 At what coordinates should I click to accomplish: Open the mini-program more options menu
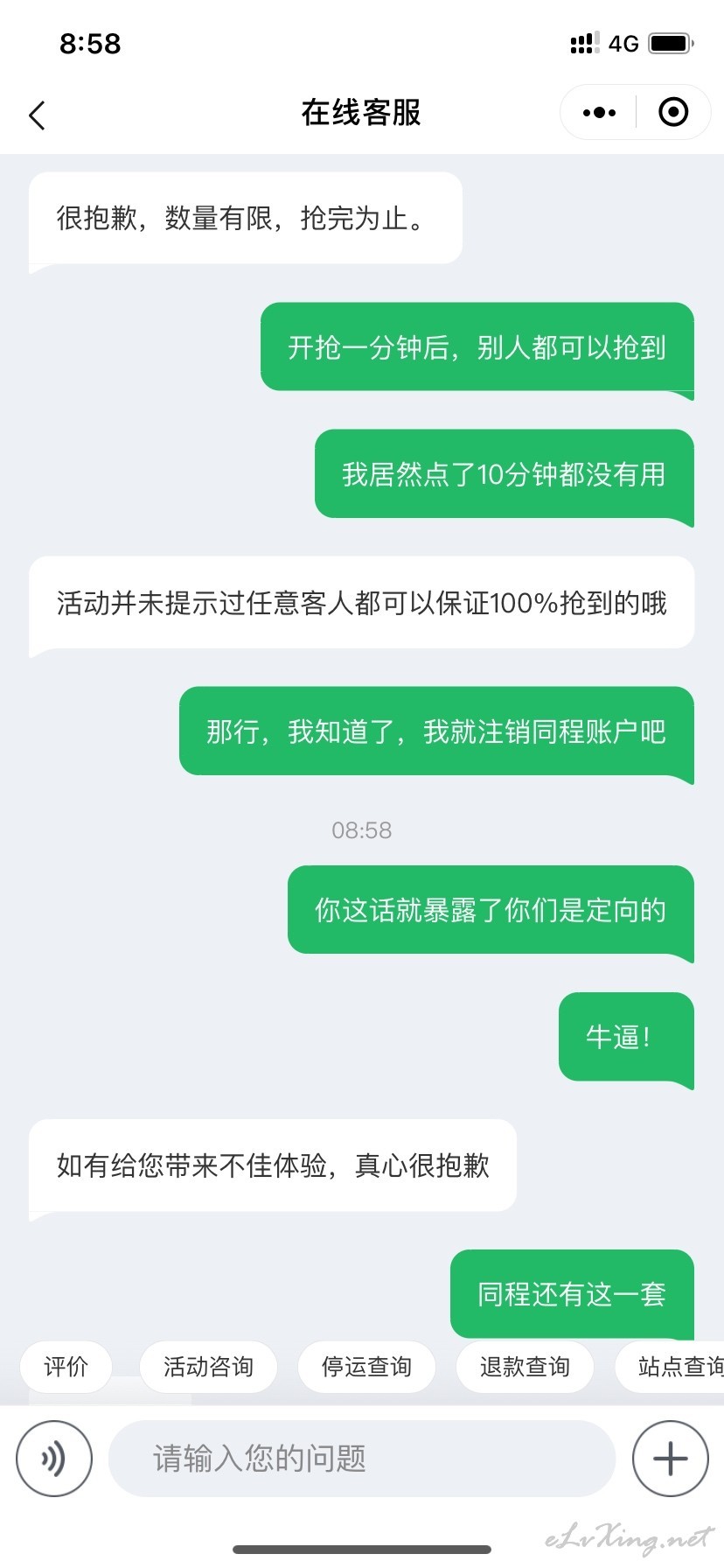click(x=599, y=112)
